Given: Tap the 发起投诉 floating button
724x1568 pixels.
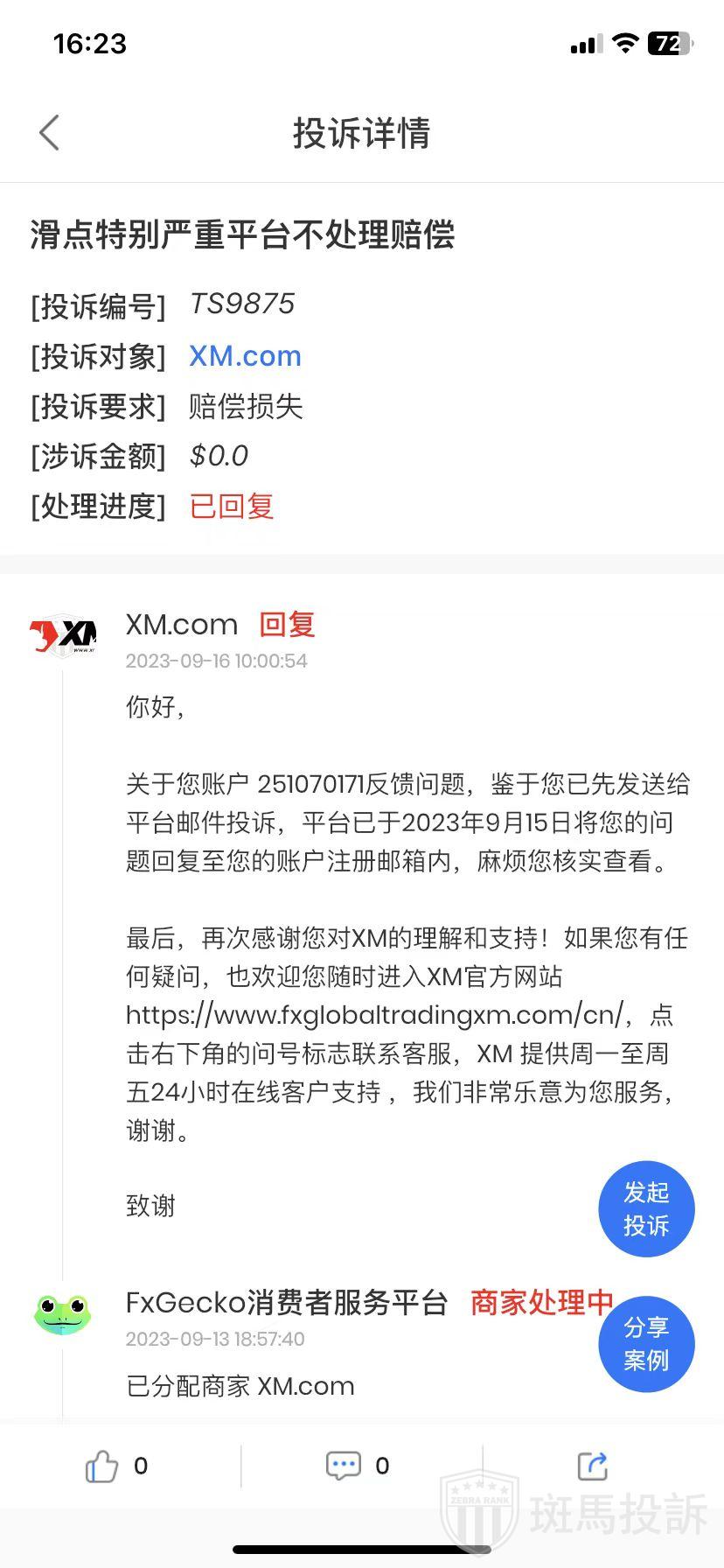Looking at the screenshot, I should pyautogui.click(x=646, y=1209).
